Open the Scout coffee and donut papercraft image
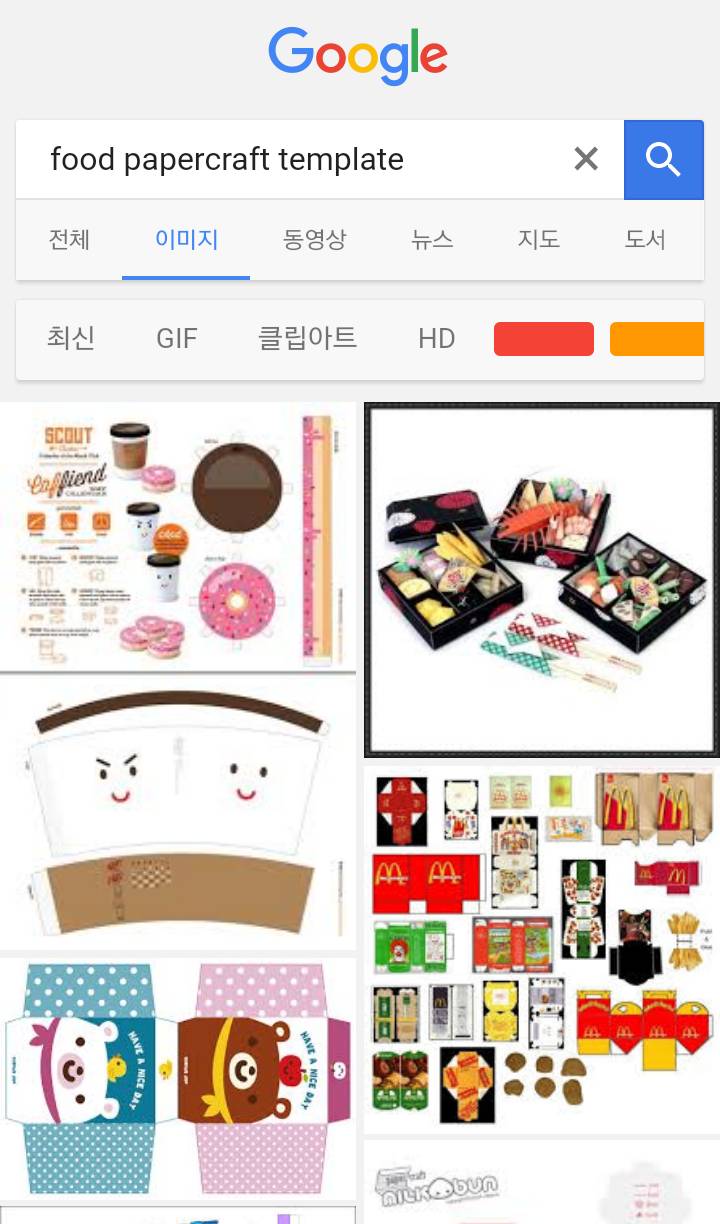Viewport: 720px width, 1224px height. pos(177,537)
